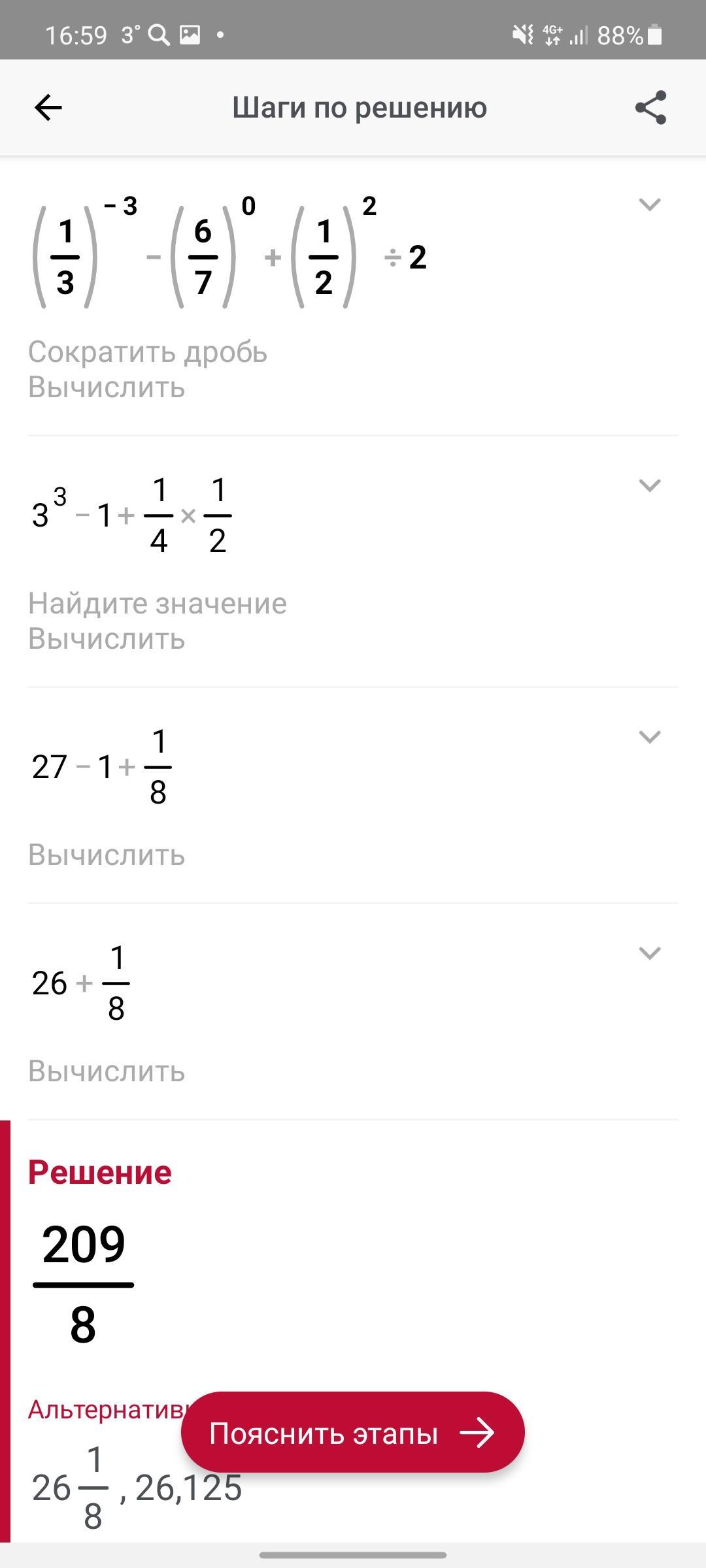Go back using the arrow icon
706x1568 pixels.
tap(48, 108)
